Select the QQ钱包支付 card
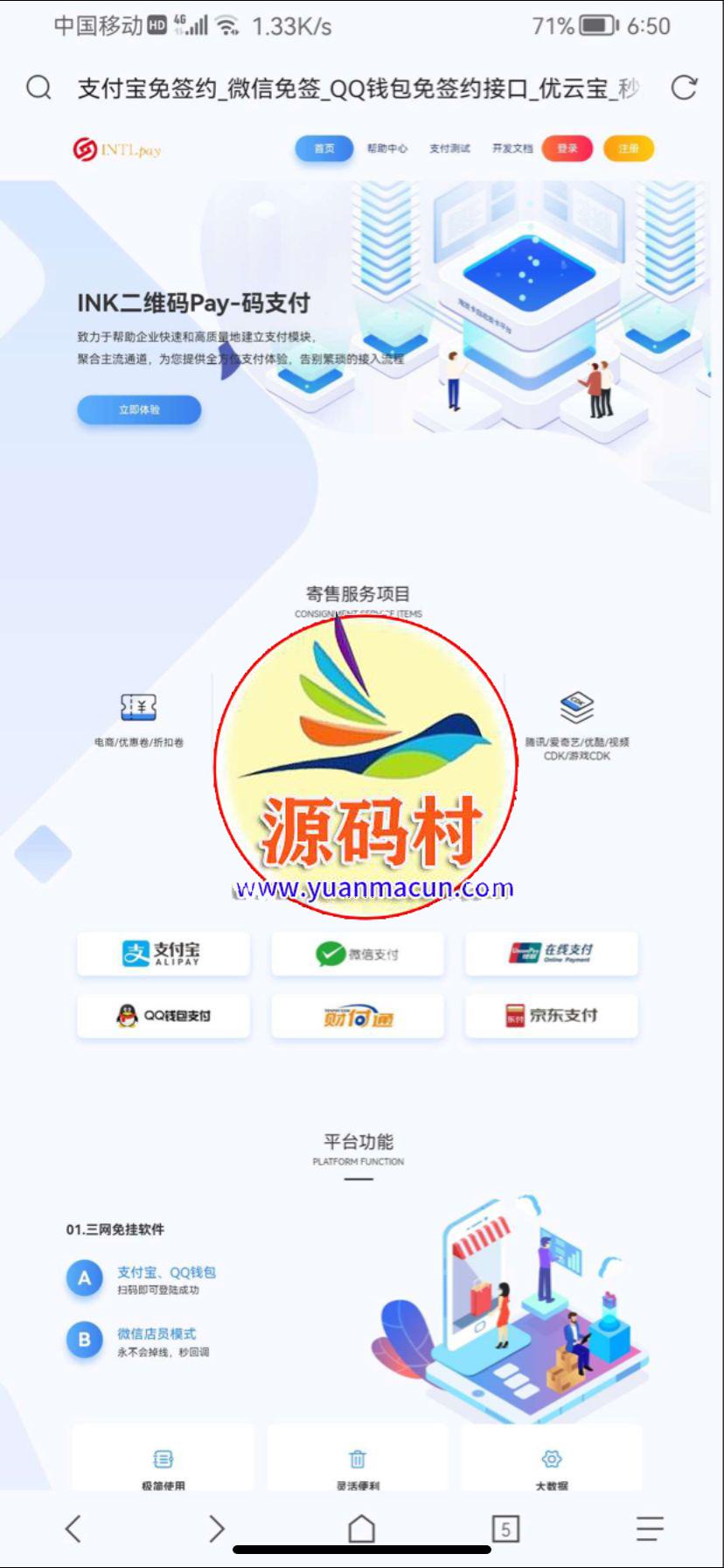The height and width of the screenshot is (1568, 724). [164, 1015]
